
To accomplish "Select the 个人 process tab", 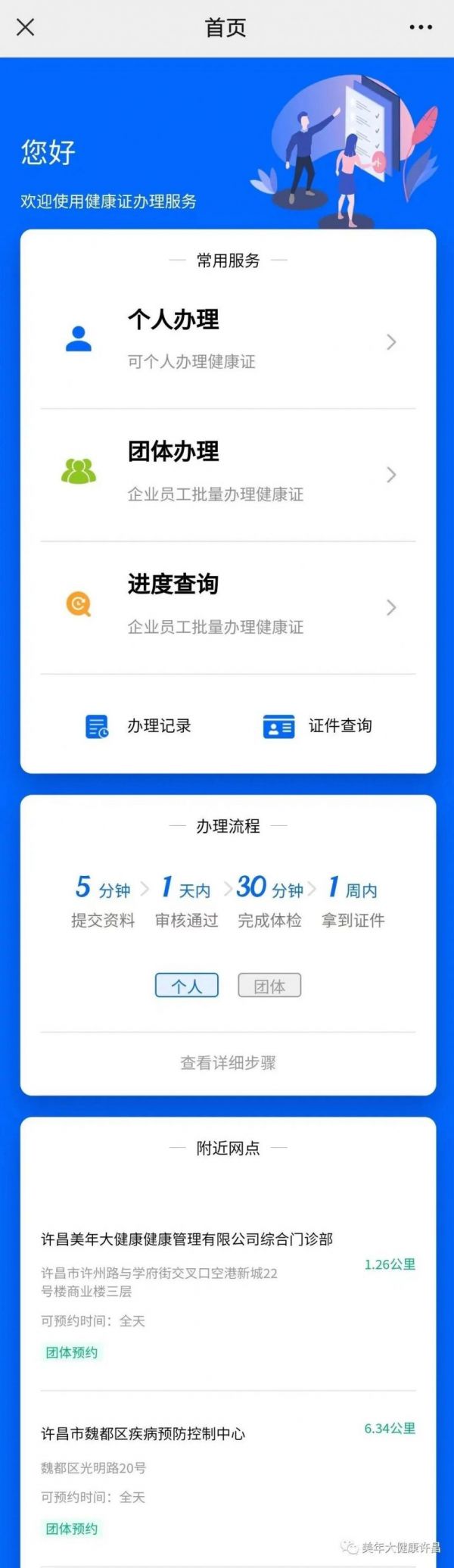I will tap(187, 986).
